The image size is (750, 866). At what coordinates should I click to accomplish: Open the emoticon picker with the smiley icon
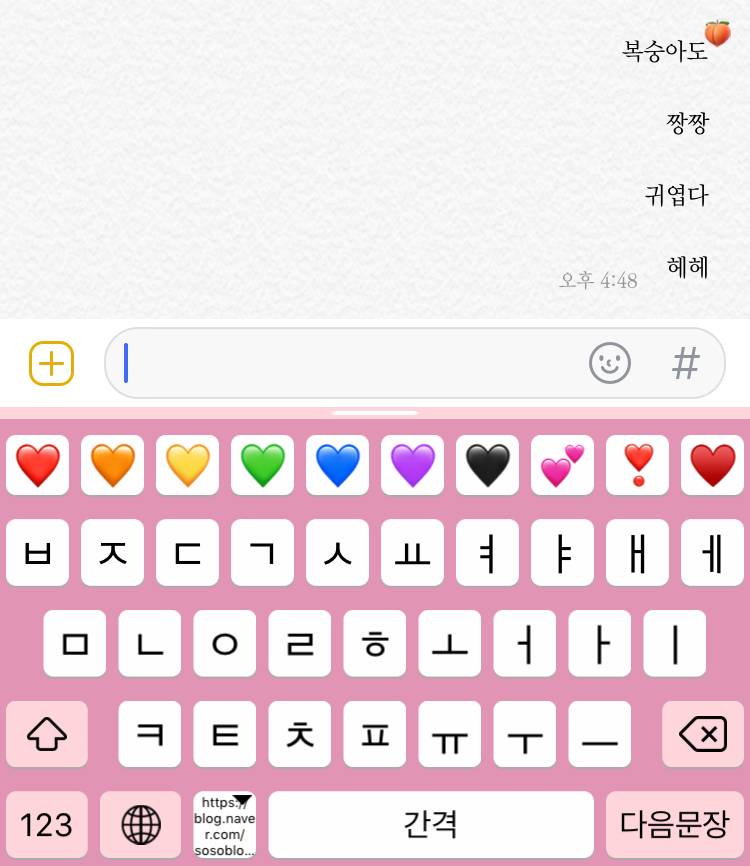(x=612, y=363)
